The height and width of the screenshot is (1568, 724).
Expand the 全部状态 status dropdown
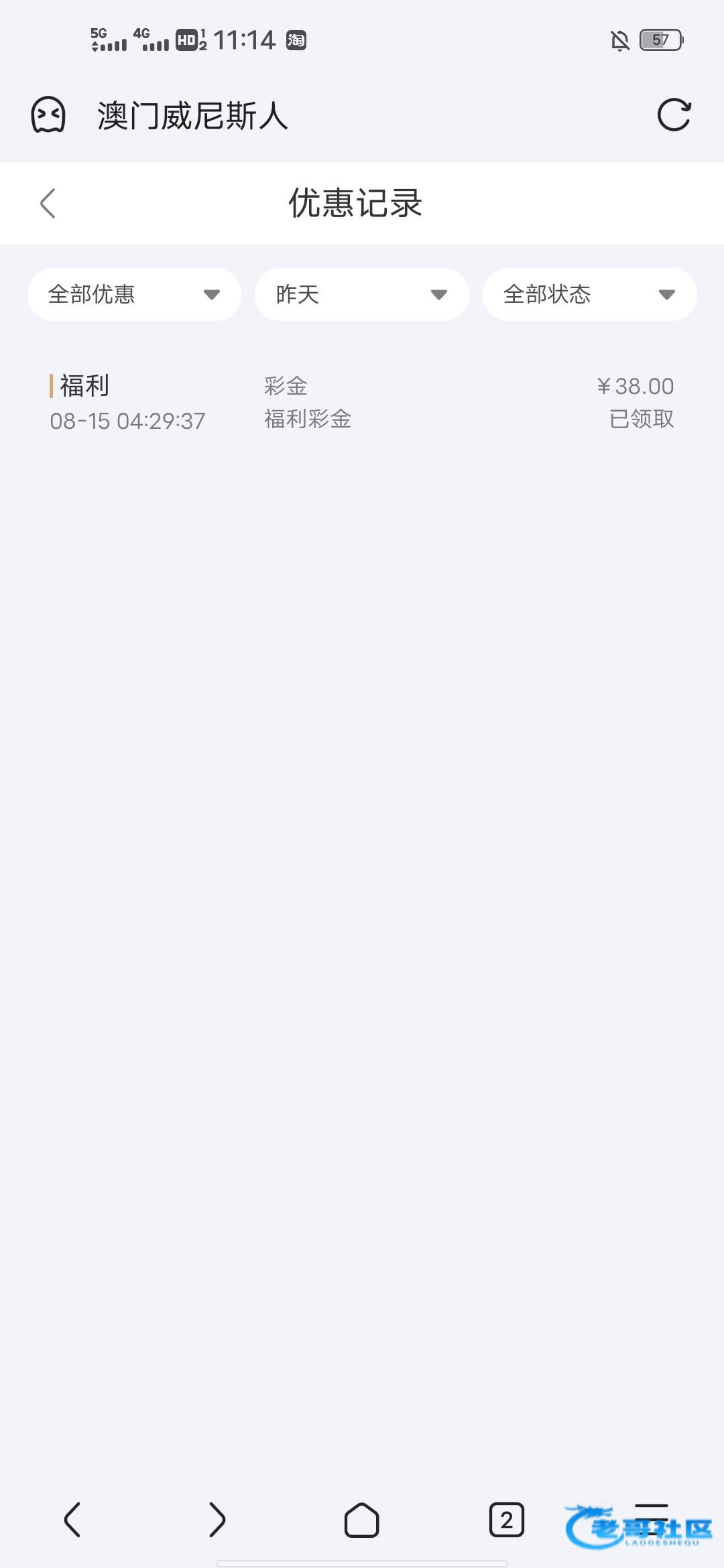pyautogui.click(x=590, y=294)
